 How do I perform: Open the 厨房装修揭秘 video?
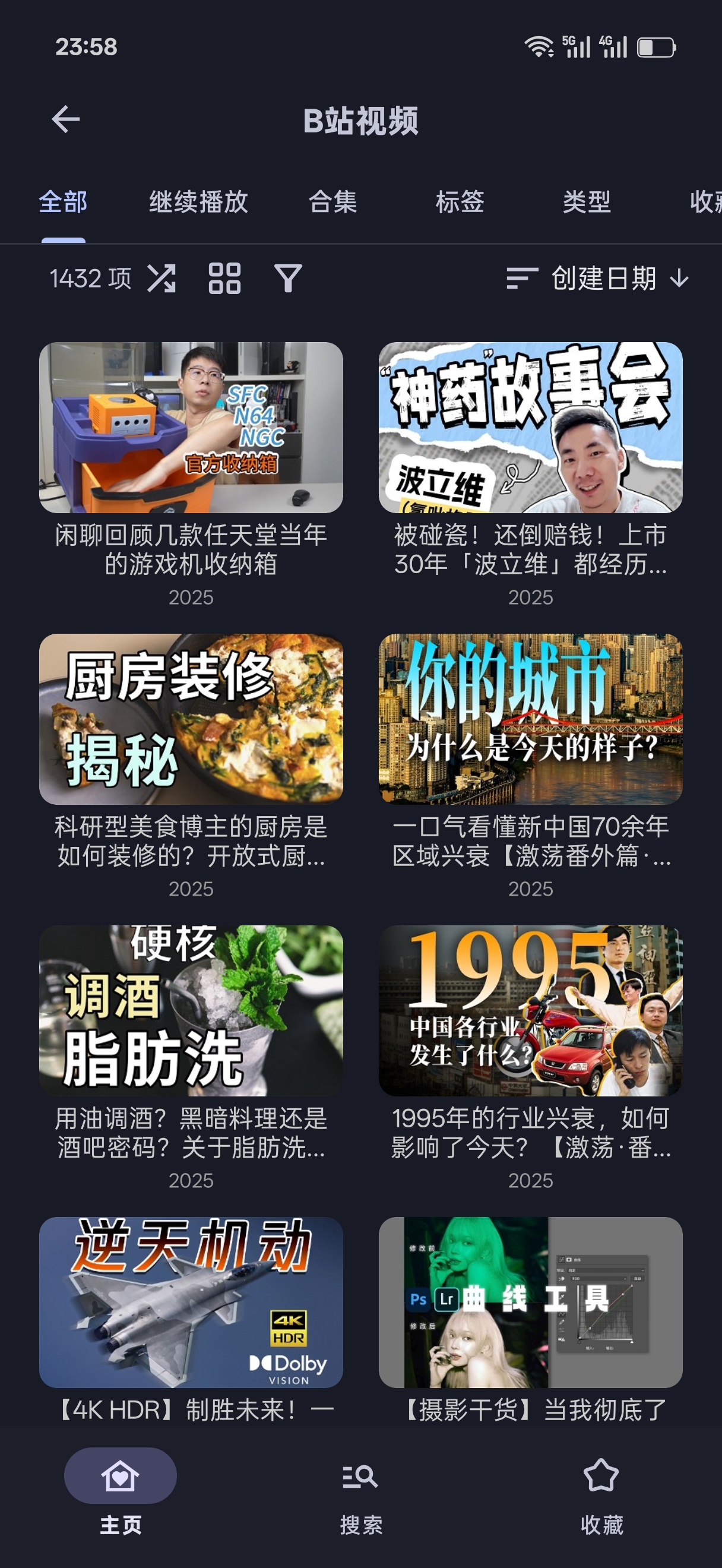(x=191, y=719)
